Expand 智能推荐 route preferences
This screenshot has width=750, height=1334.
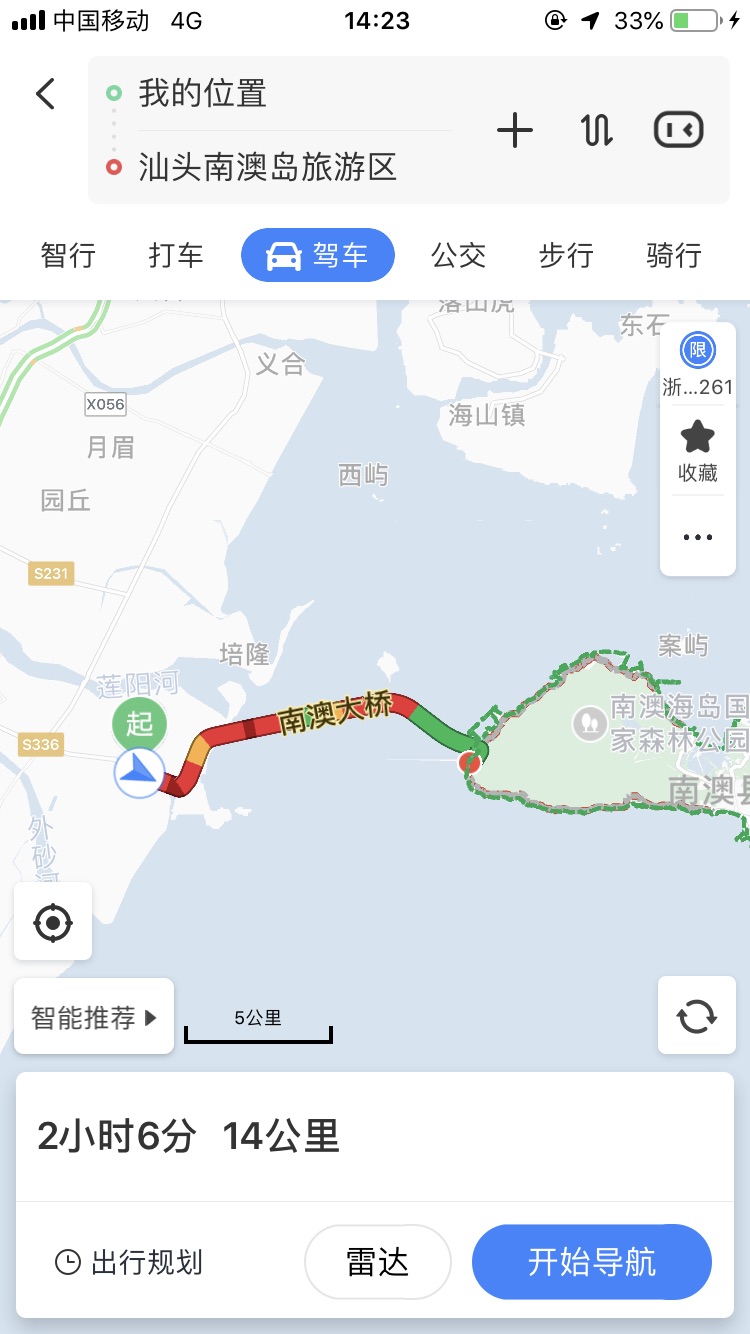pyautogui.click(x=94, y=1018)
